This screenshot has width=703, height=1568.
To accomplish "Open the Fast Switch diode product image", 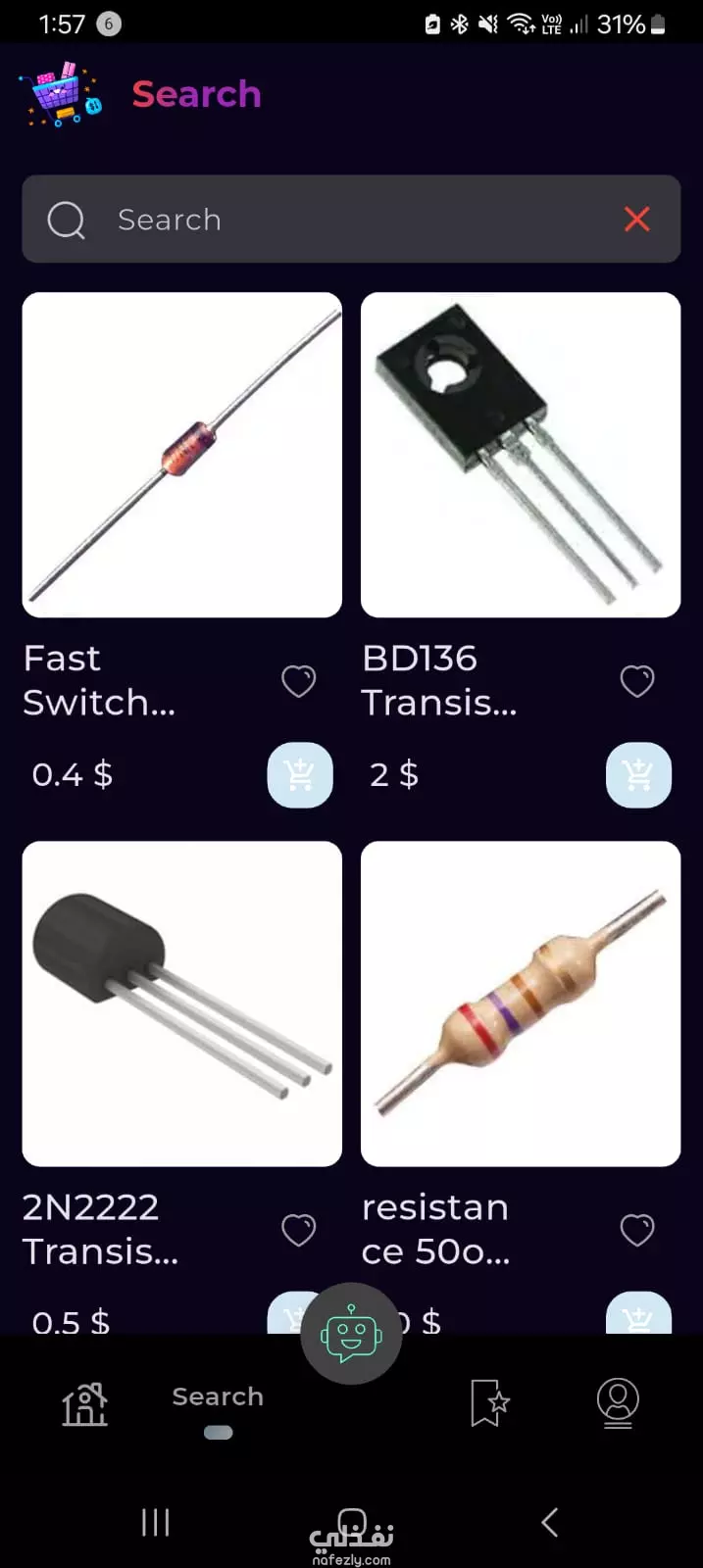I will click(x=182, y=455).
